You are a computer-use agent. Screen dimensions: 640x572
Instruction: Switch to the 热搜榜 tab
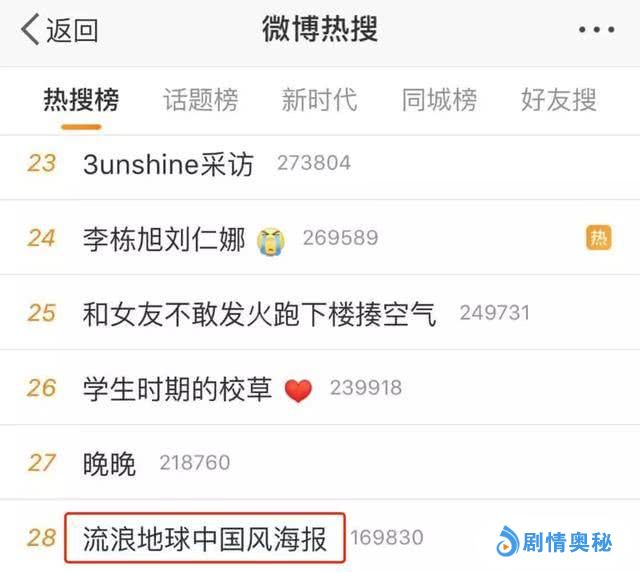pos(81,100)
